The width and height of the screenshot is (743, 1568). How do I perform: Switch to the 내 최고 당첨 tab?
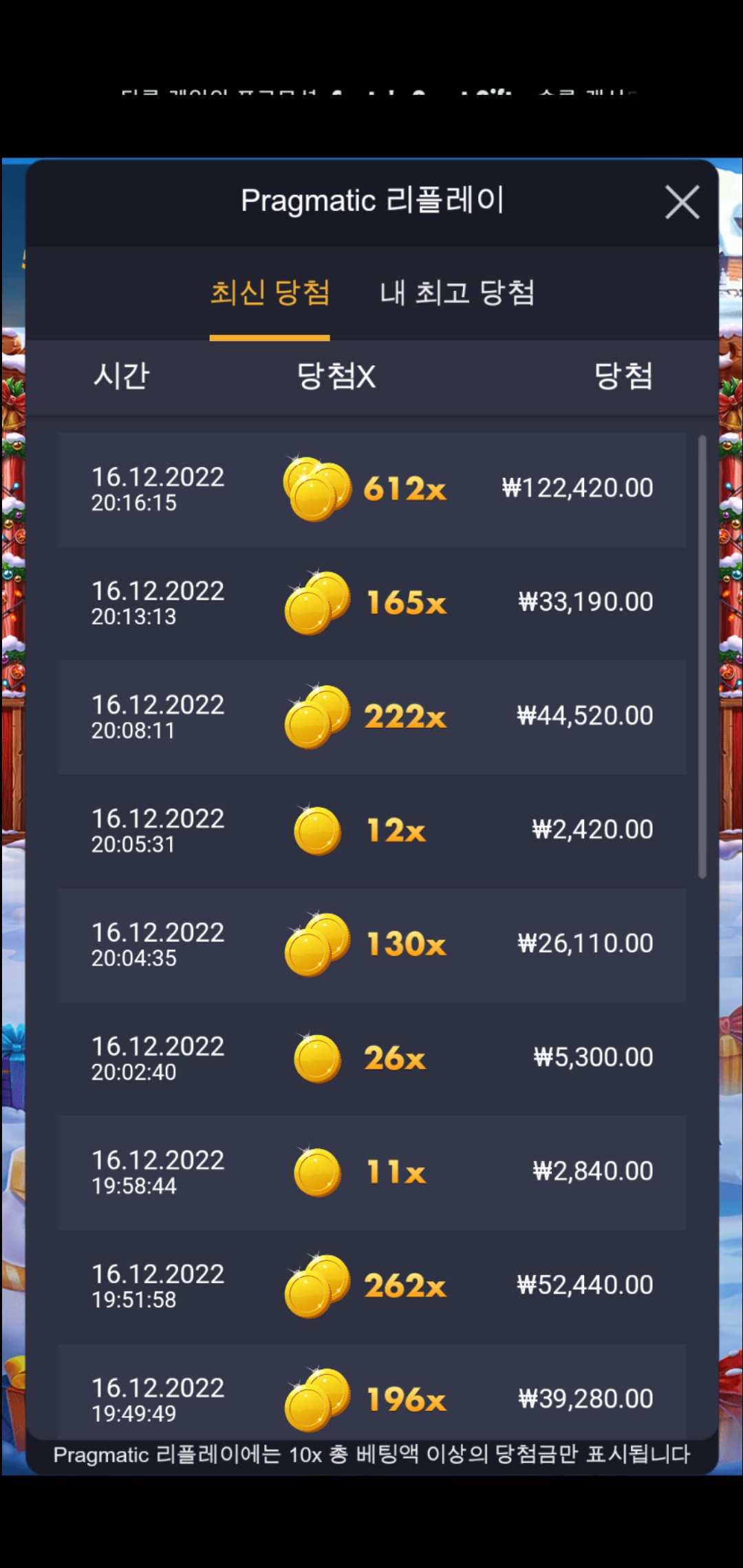pyautogui.click(x=457, y=293)
